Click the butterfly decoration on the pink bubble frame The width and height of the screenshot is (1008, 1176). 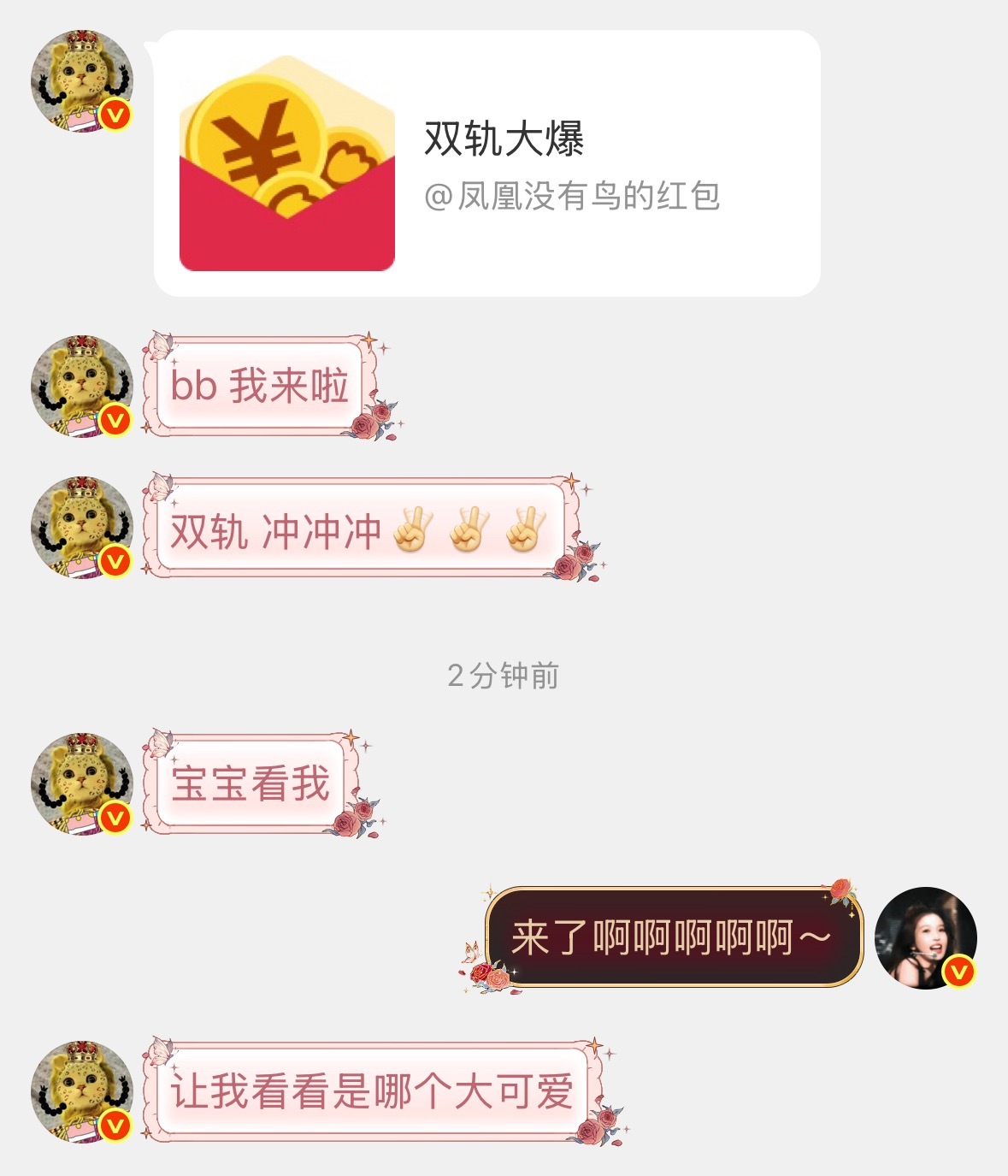point(162,346)
